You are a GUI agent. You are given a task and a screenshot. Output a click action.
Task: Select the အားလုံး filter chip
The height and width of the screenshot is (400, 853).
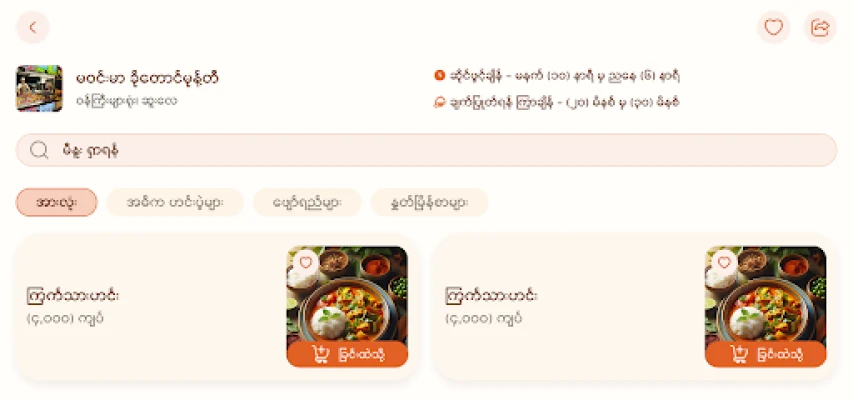coord(56,202)
